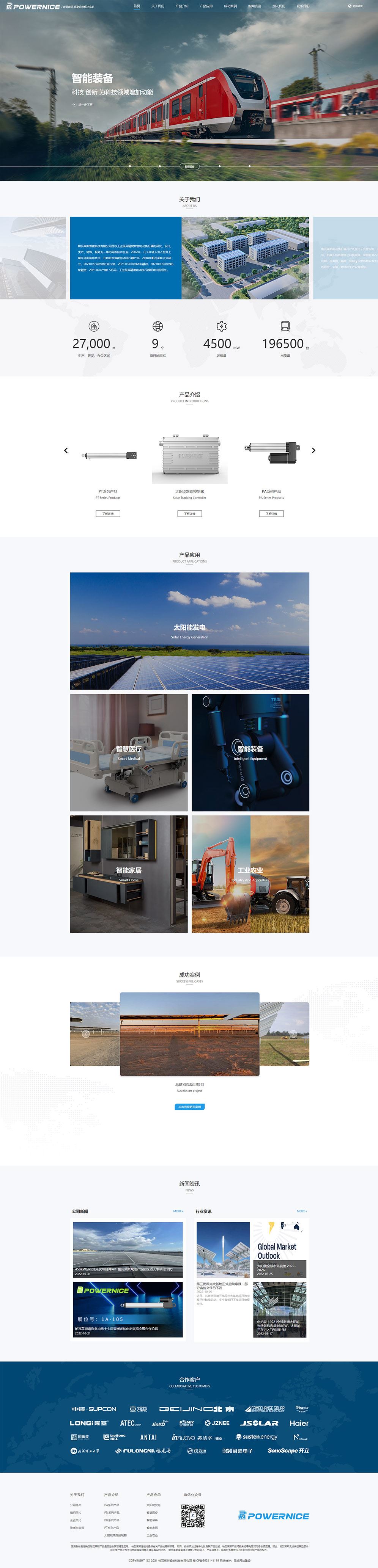Go to 产品介绍 in the top menu

point(182,6)
